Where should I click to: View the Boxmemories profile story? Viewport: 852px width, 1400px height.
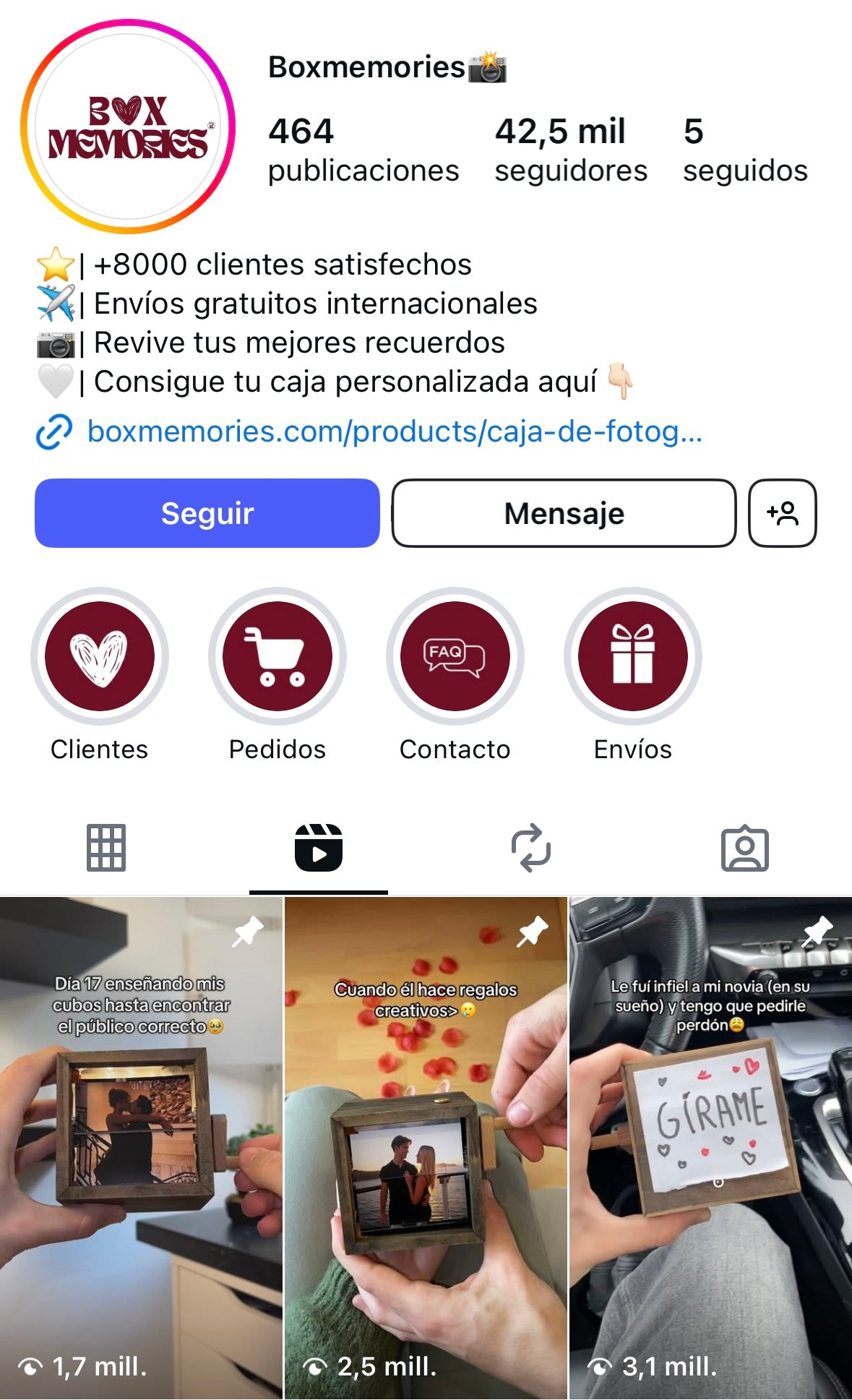pos(128,126)
